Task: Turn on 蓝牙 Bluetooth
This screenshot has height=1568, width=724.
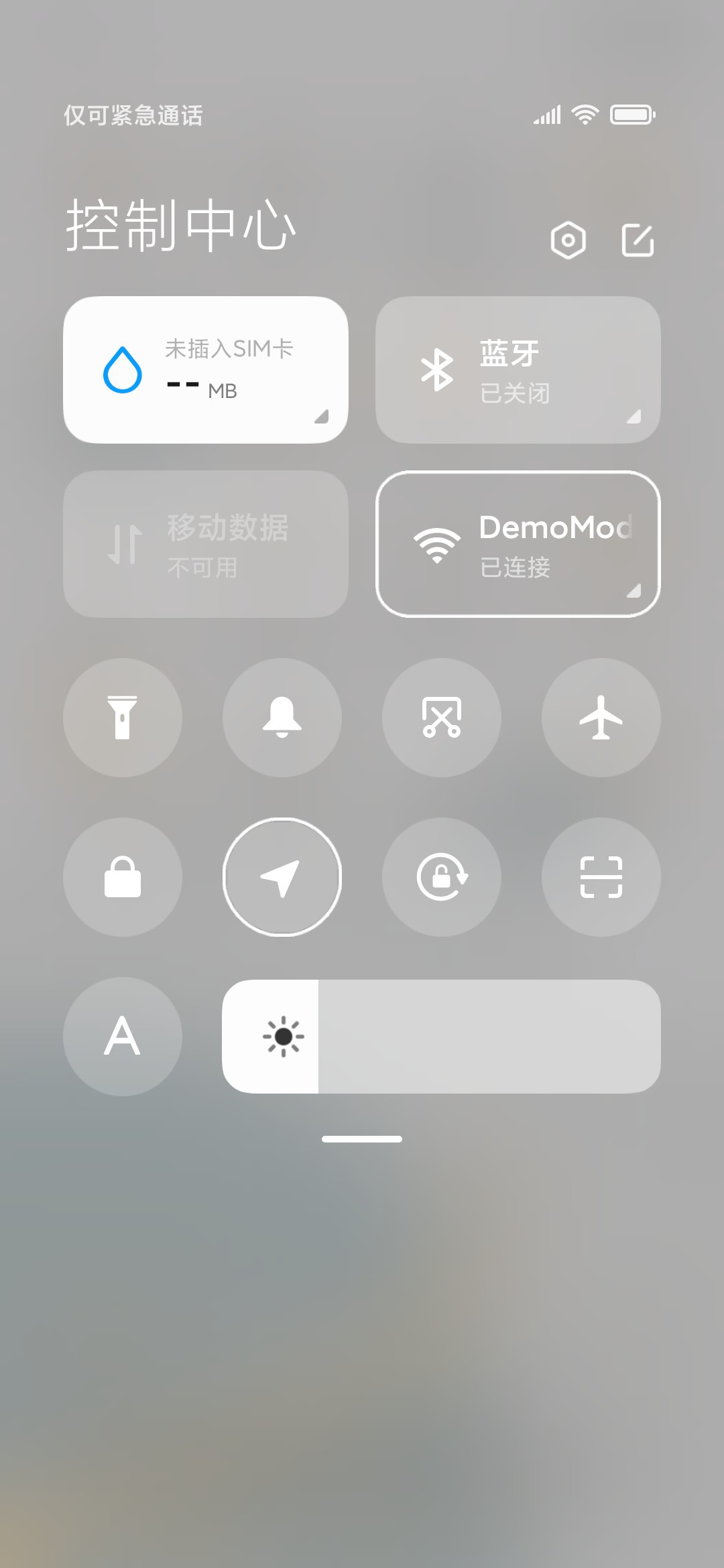Action: 518,370
